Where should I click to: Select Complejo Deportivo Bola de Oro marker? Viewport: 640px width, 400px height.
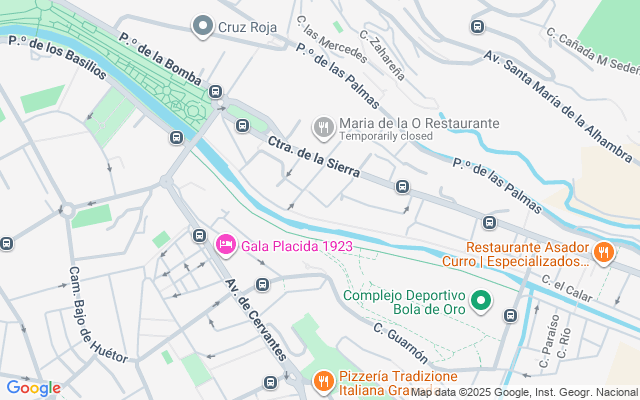481,300
